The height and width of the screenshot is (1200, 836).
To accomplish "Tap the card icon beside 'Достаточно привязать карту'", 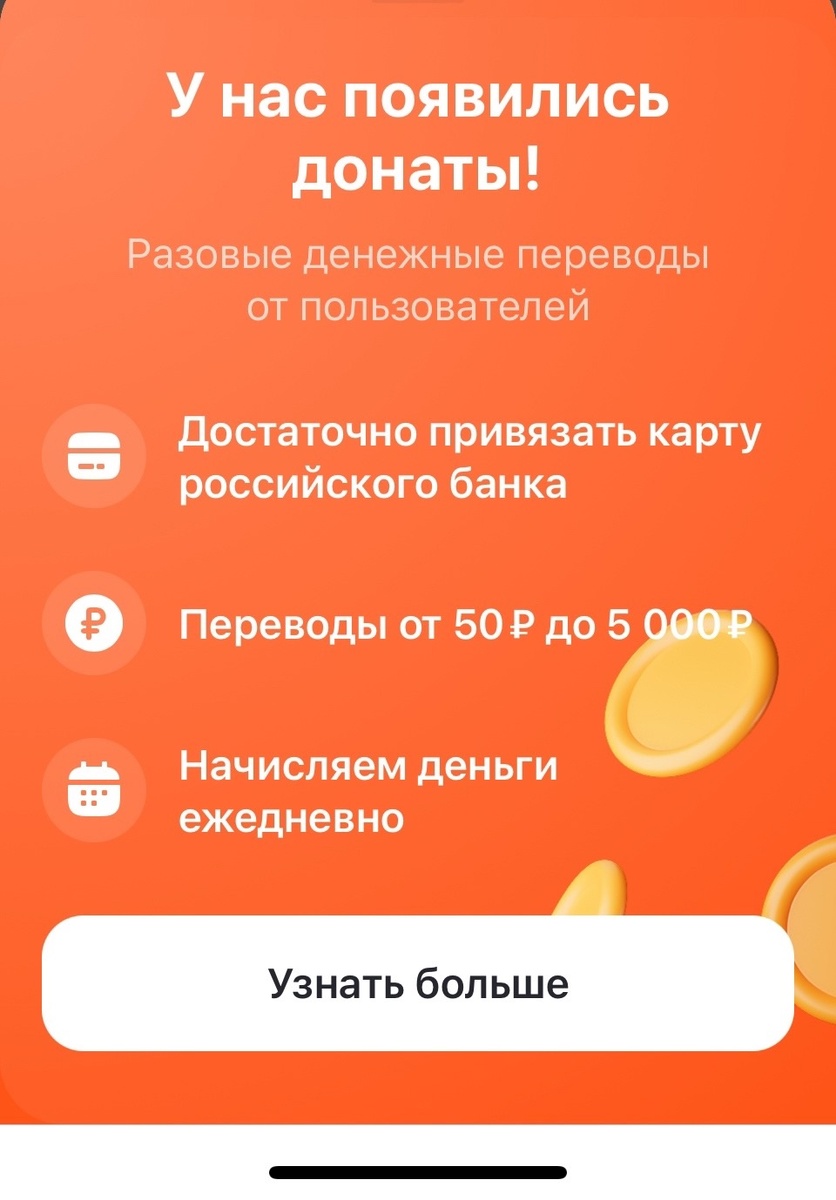I will click(95, 456).
